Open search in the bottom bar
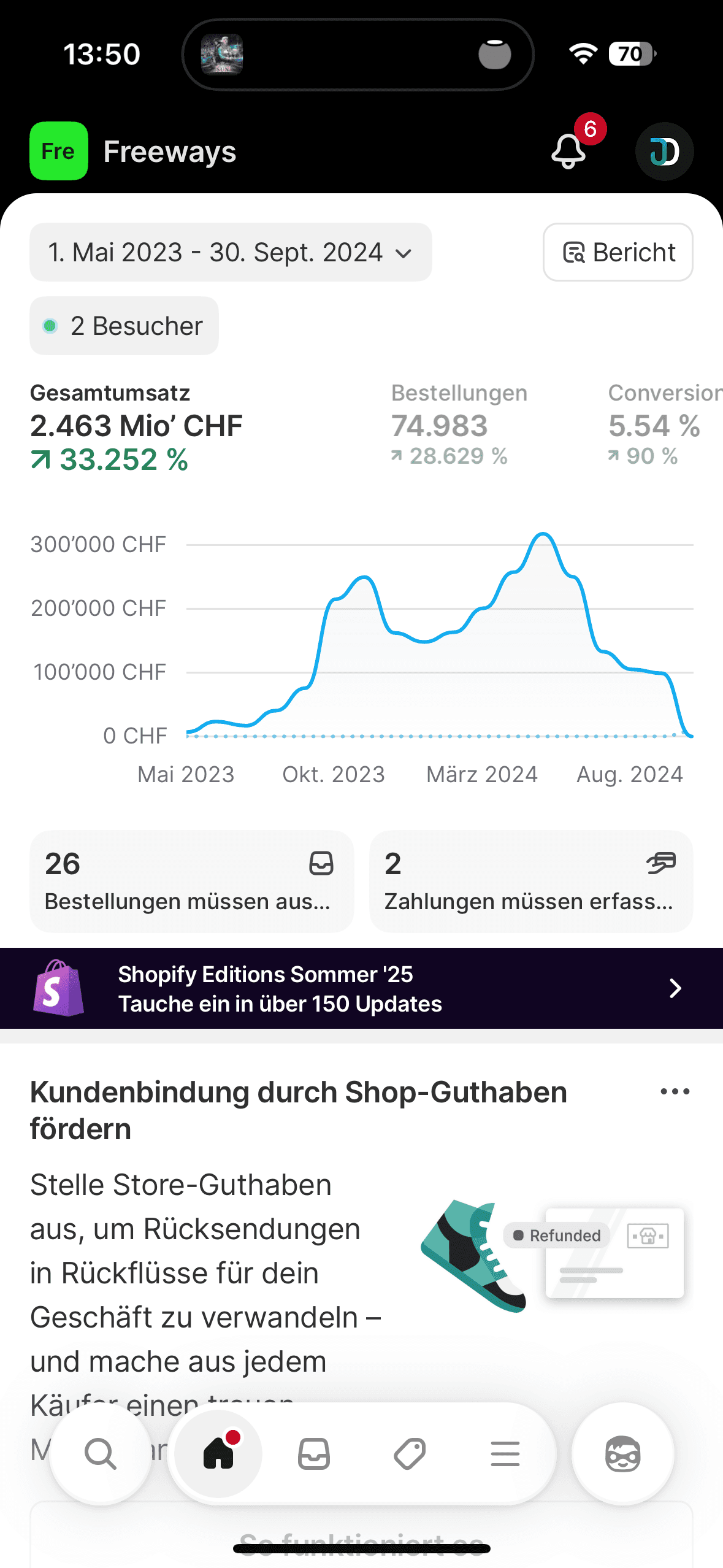The height and width of the screenshot is (1568, 723). pos(101,1454)
